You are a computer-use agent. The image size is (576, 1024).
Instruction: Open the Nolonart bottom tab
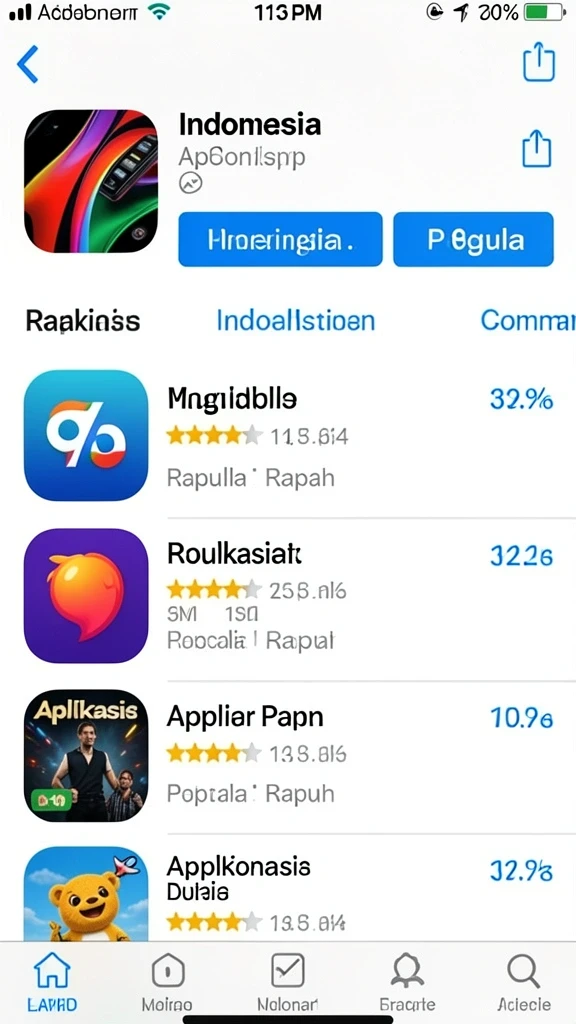click(x=287, y=982)
